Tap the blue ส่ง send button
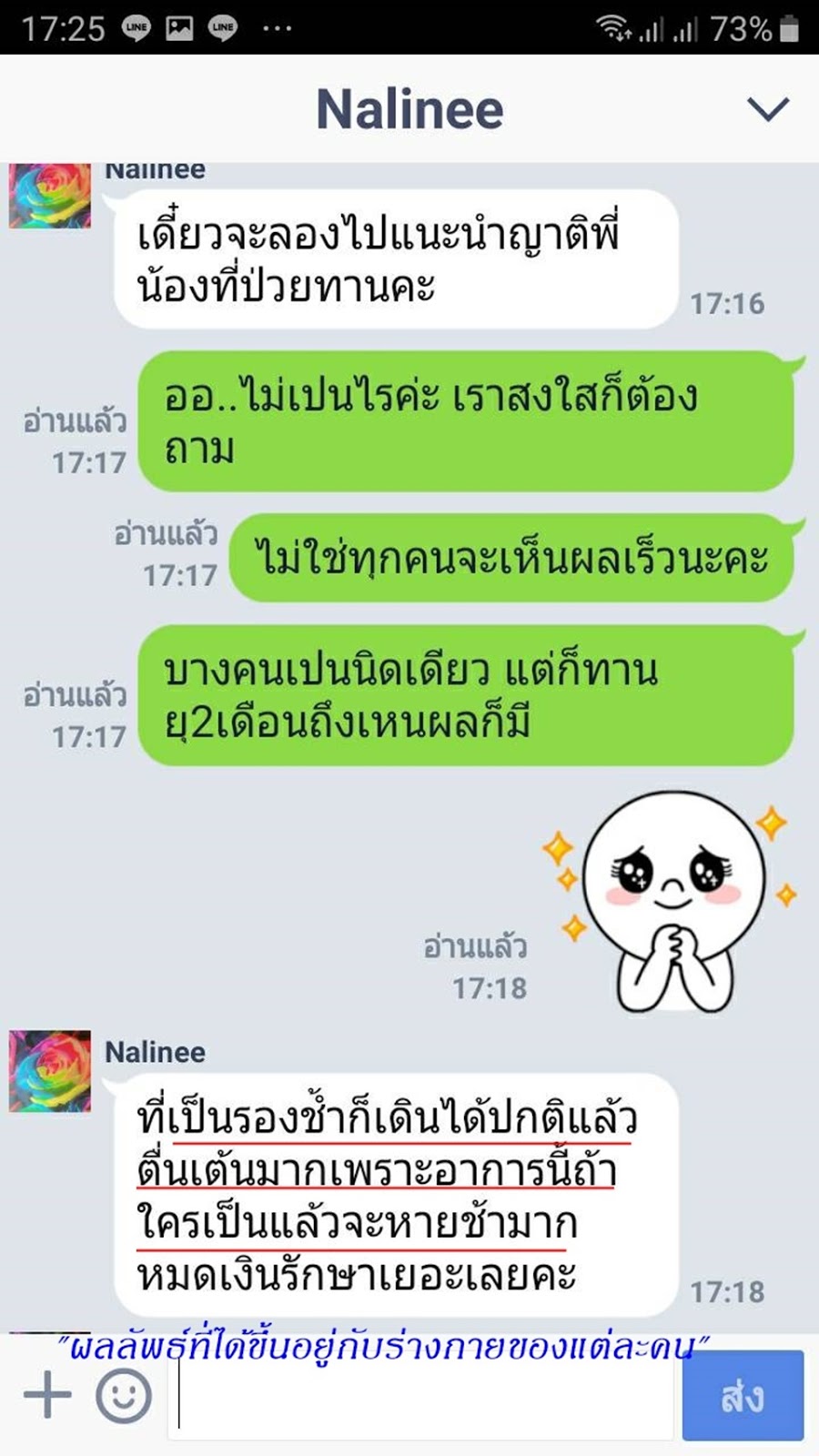Image resolution: width=819 pixels, height=1456 pixels. click(743, 1396)
